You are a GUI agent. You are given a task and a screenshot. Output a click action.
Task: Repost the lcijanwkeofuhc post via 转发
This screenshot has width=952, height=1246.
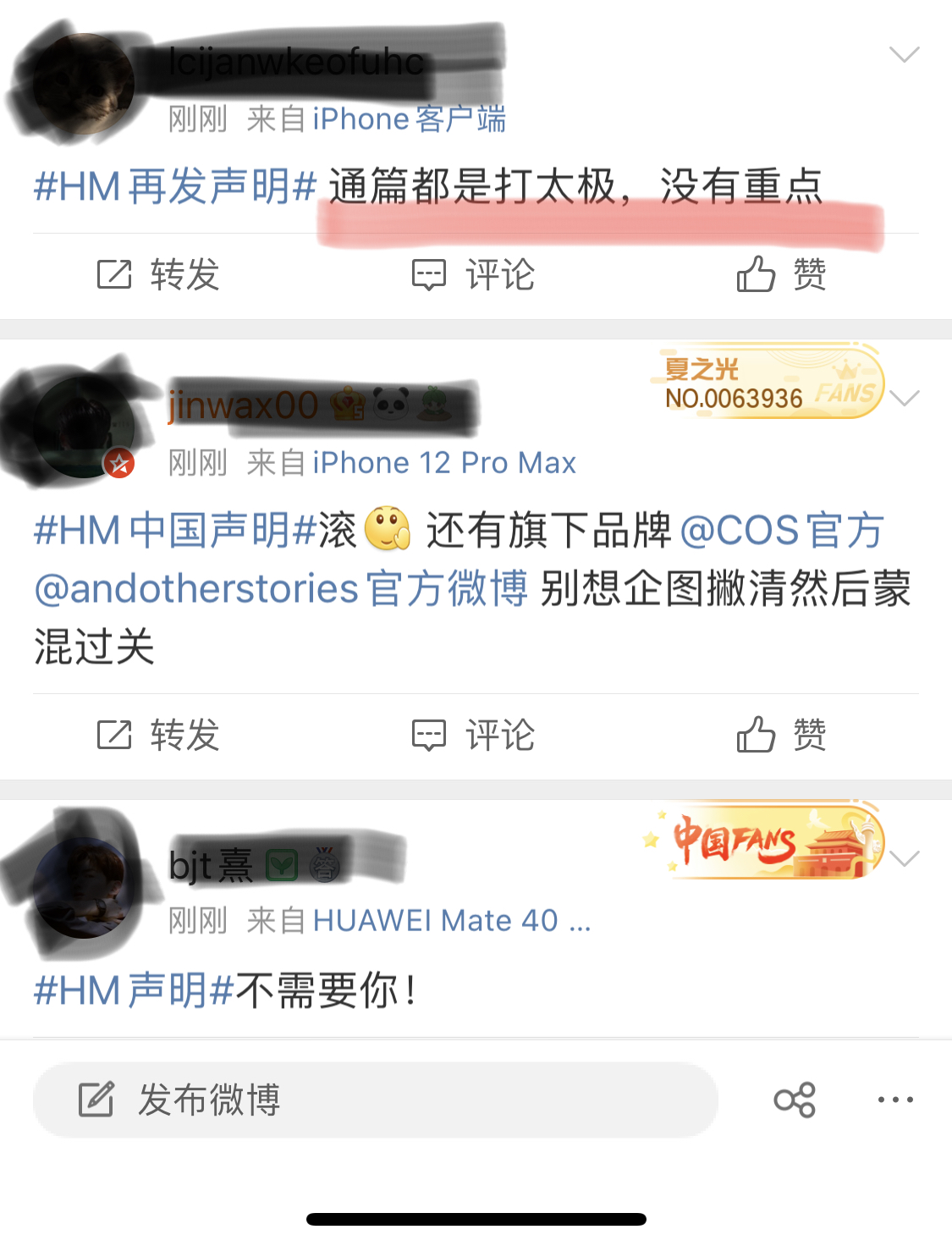158,275
